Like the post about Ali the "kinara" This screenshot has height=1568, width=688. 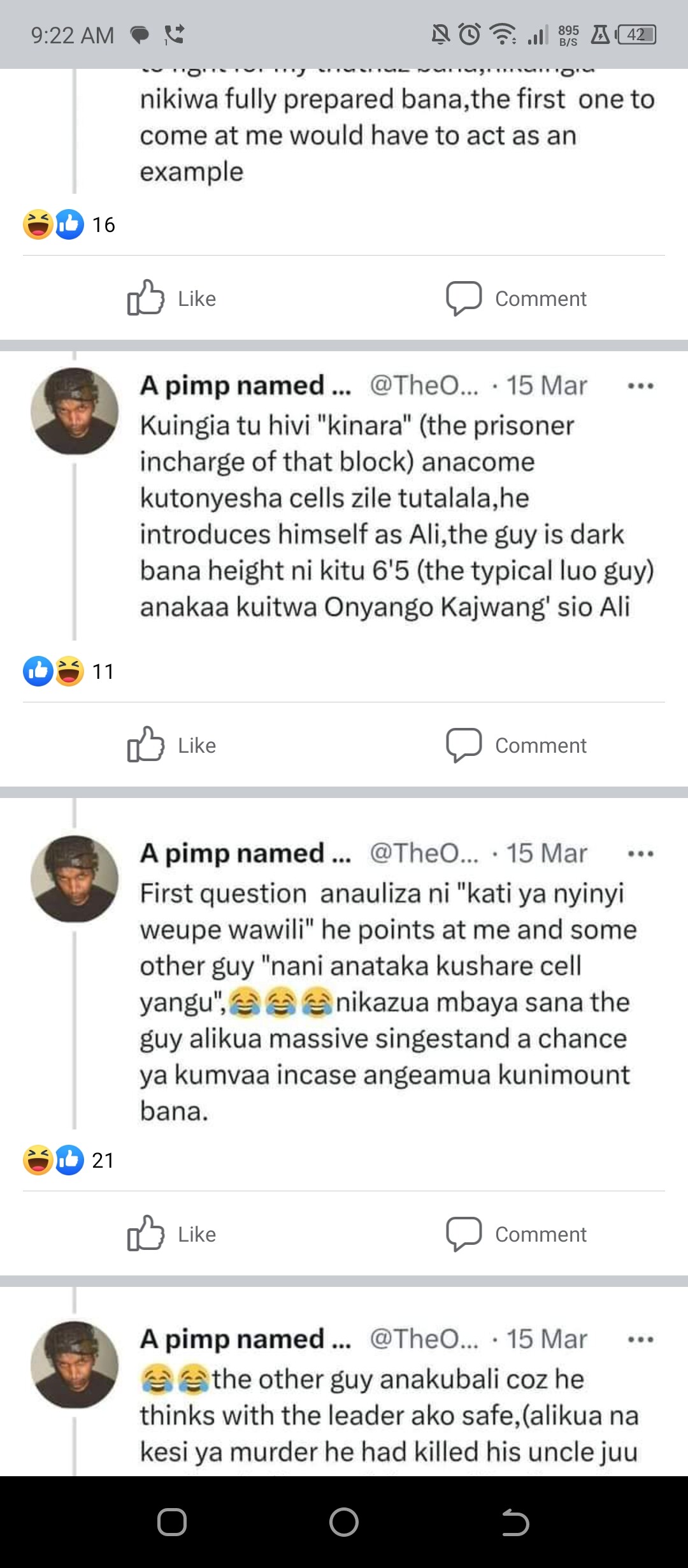[172, 745]
